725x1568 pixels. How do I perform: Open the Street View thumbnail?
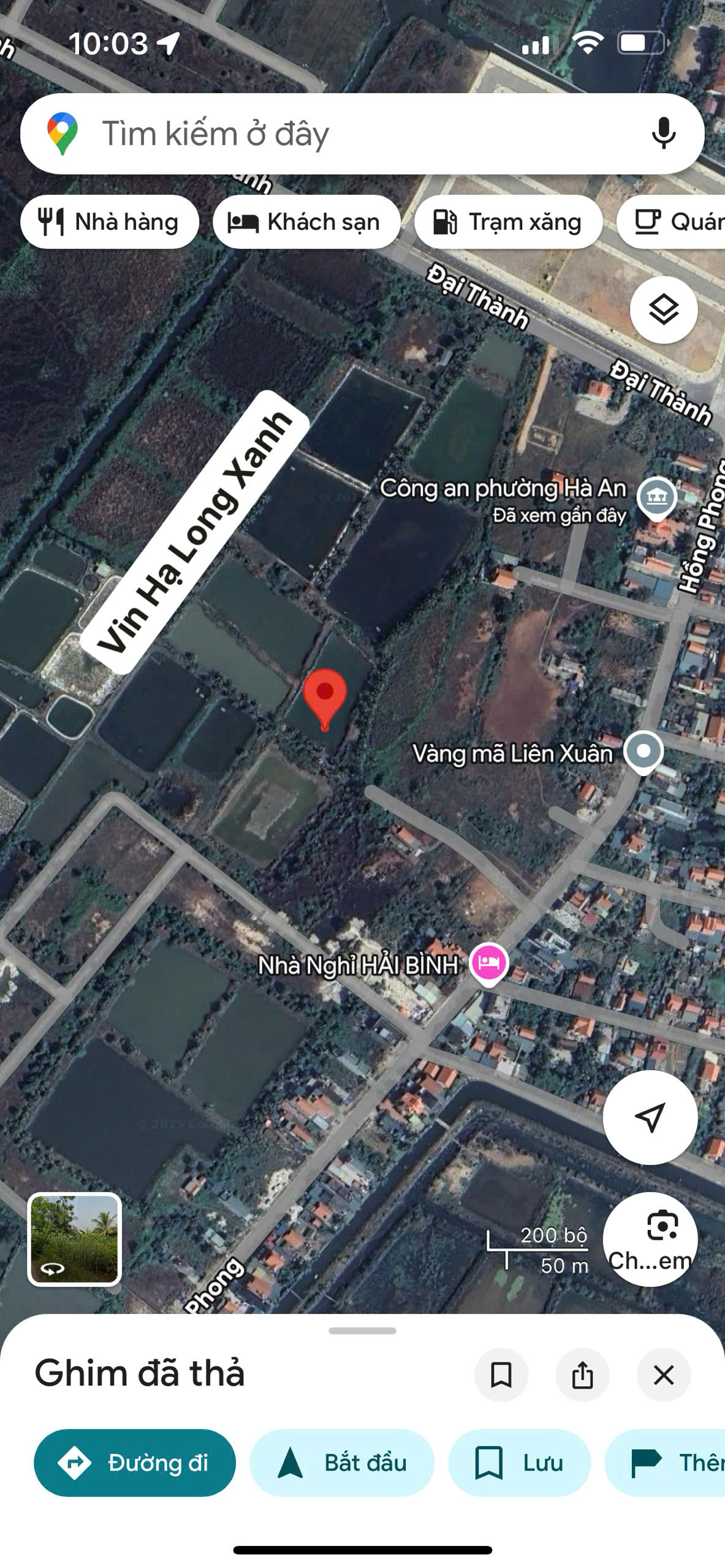point(75,1238)
